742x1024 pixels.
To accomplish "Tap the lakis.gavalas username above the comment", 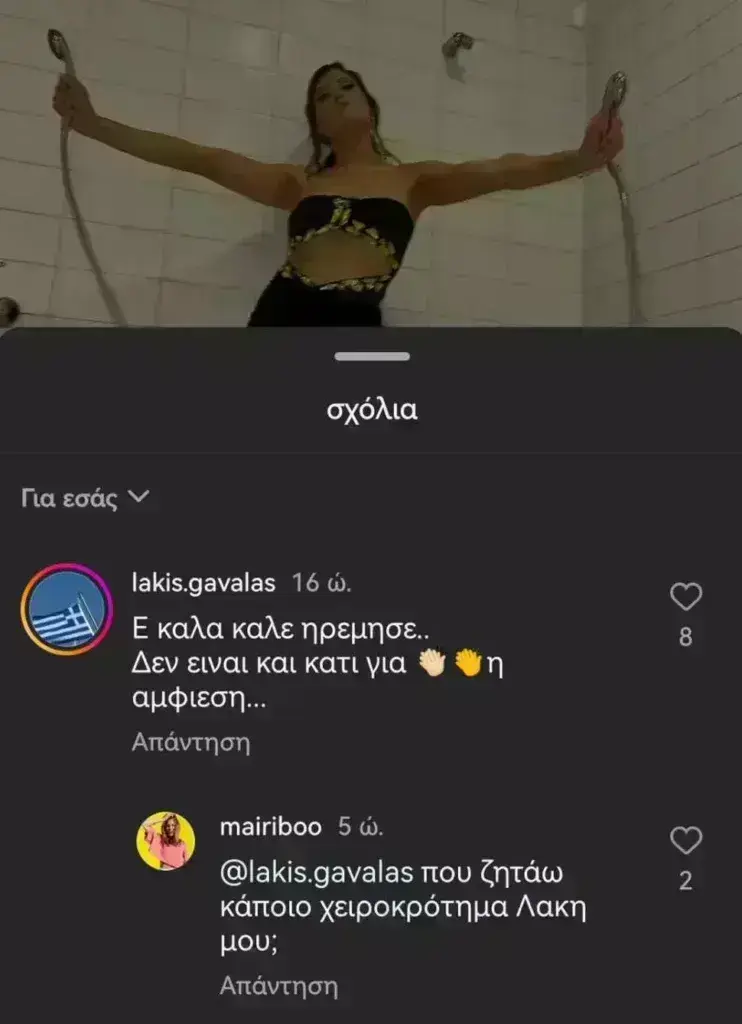I will [203, 583].
